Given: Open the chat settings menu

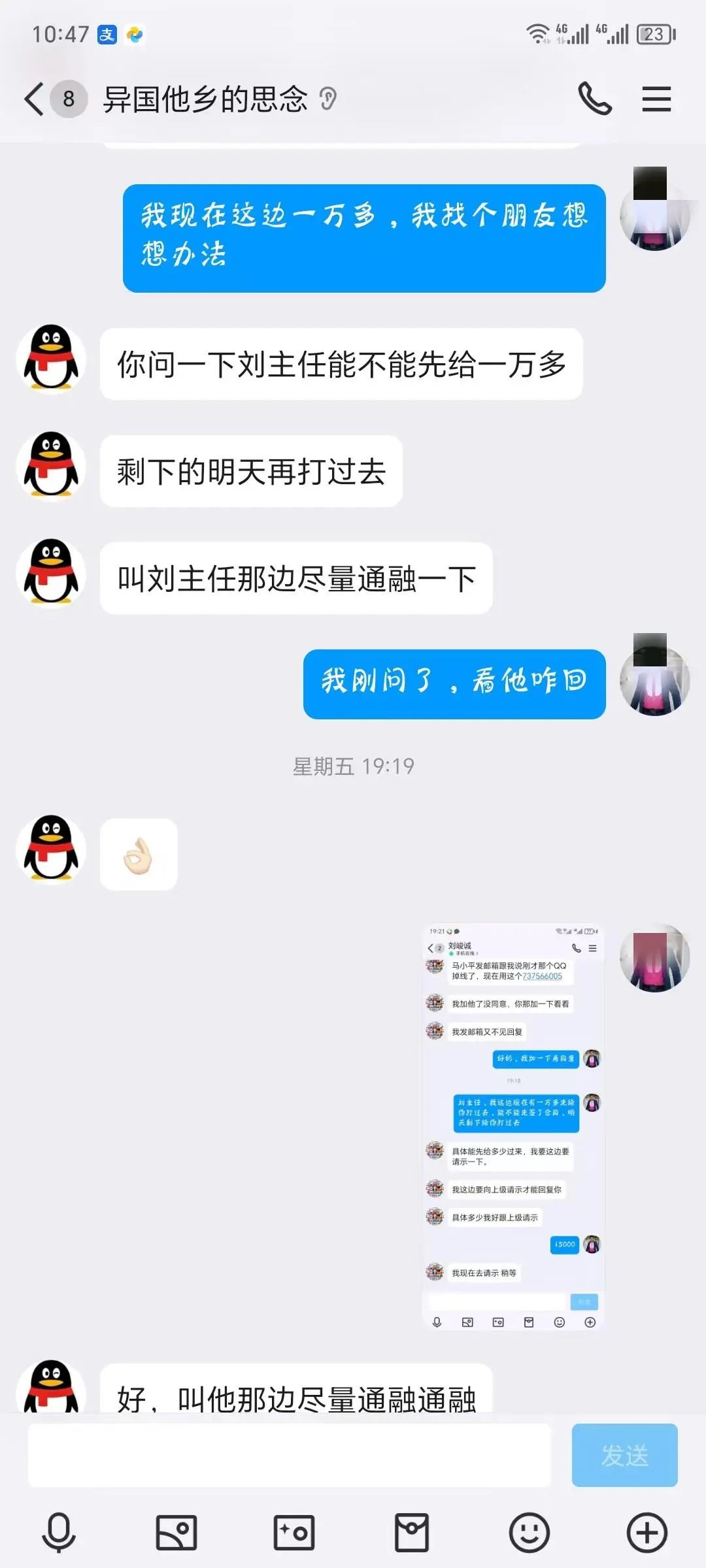Looking at the screenshot, I should pyautogui.click(x=656, y=99).
